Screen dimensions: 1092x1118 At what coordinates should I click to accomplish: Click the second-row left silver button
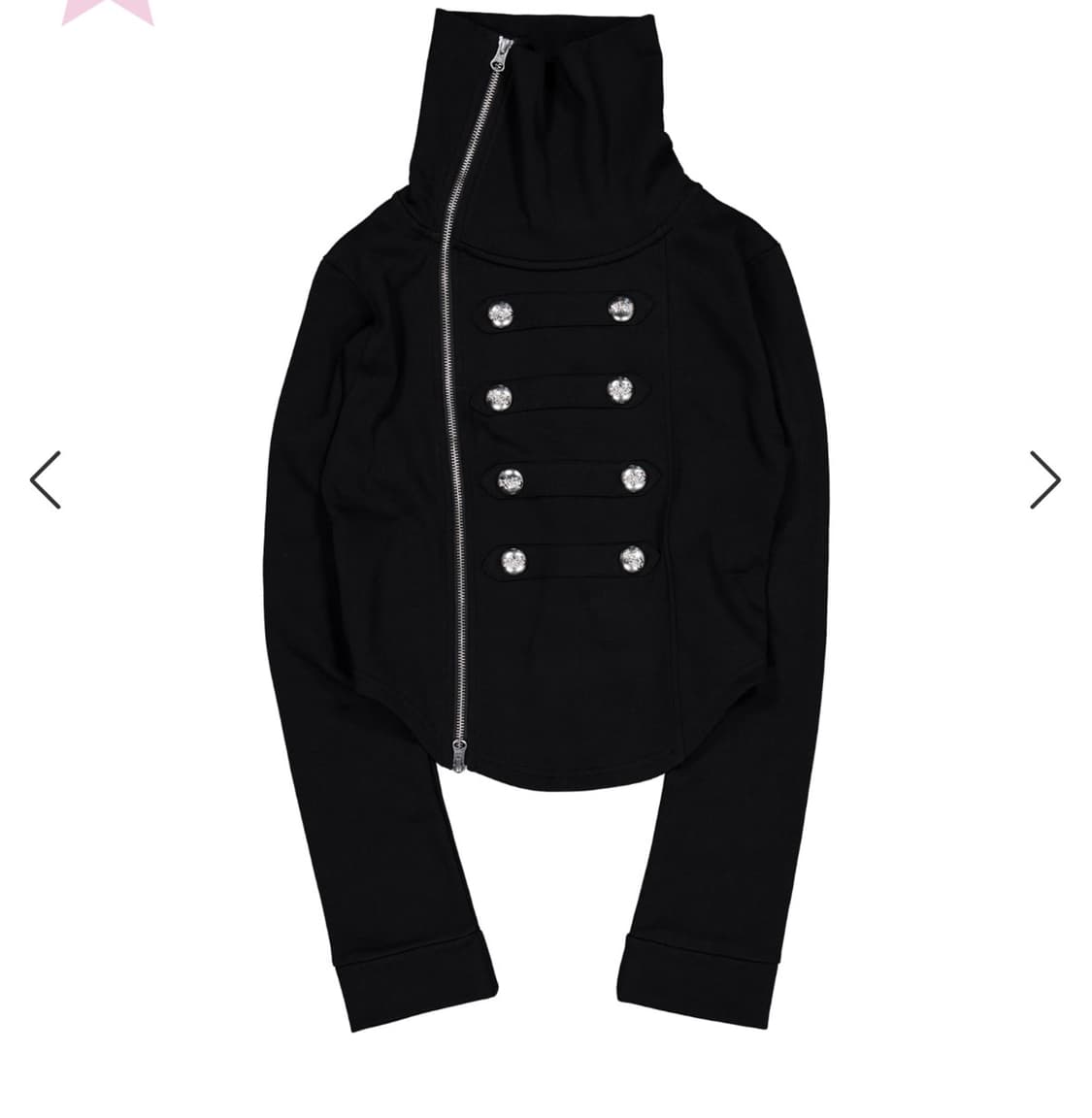click(499, 397)
